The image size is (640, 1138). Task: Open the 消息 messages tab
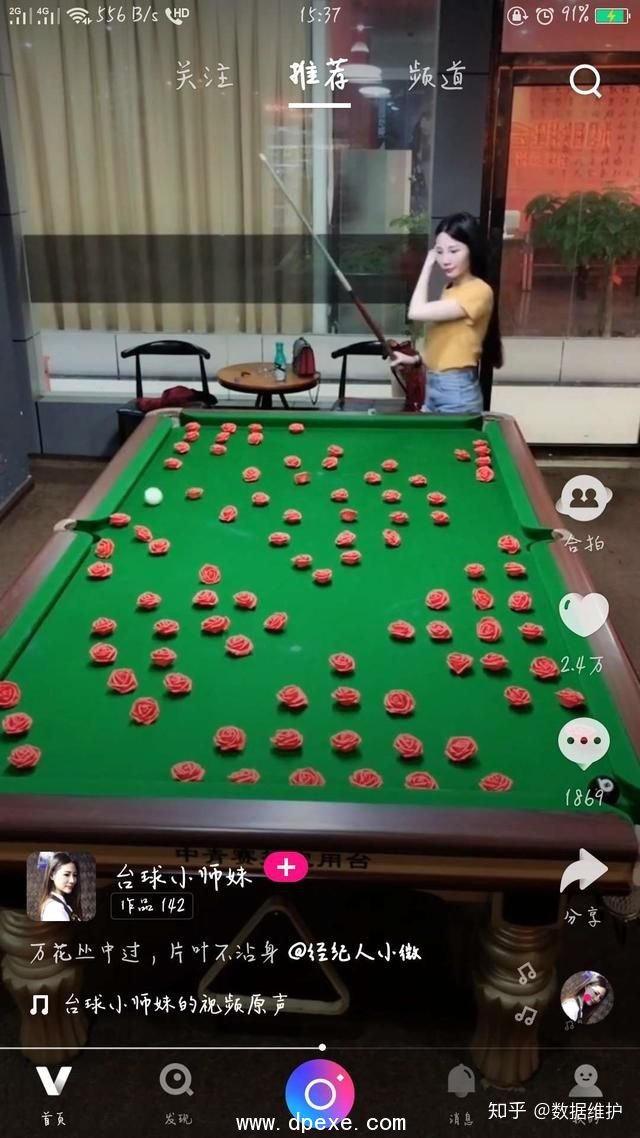pos(461,1090)
